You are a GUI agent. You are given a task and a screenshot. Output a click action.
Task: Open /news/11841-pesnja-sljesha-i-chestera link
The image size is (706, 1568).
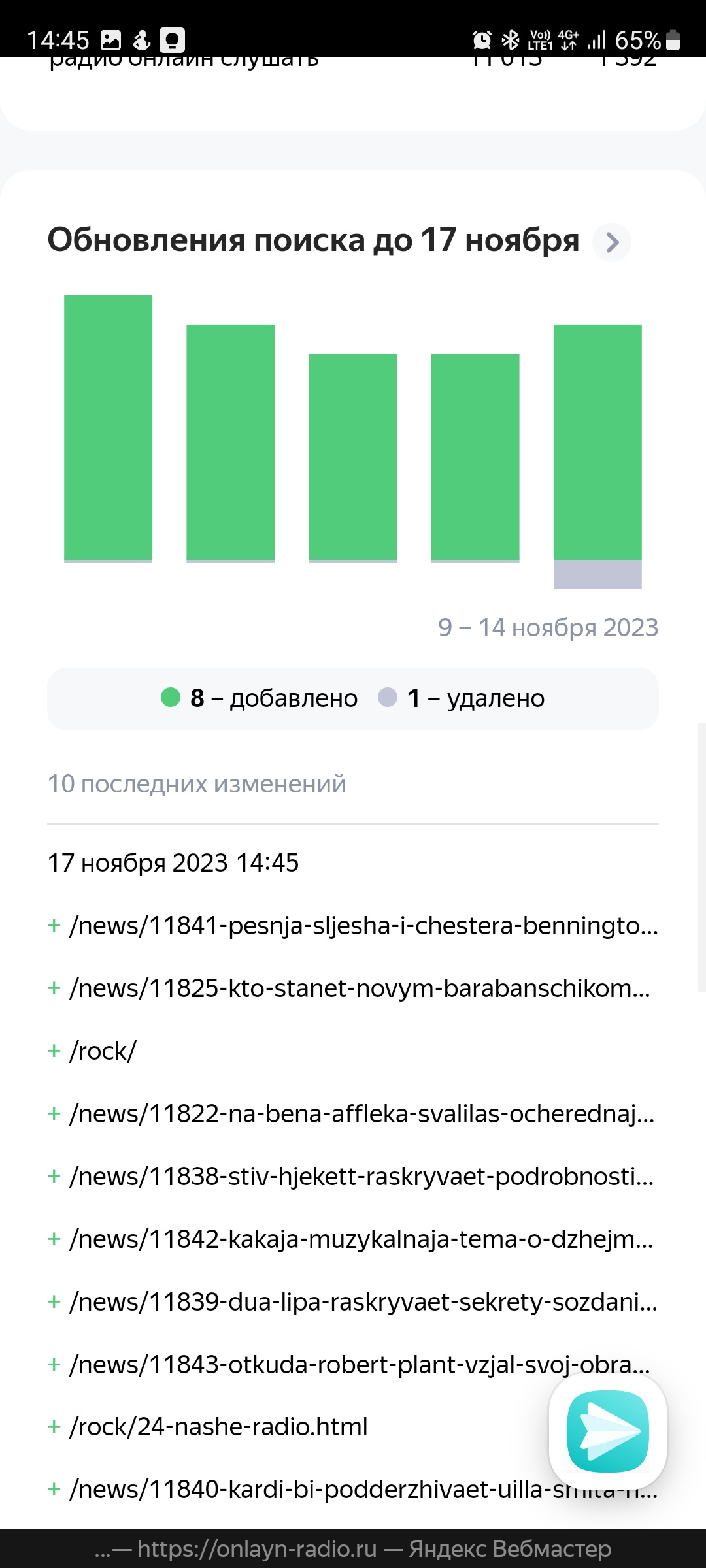tap(363, 926)
